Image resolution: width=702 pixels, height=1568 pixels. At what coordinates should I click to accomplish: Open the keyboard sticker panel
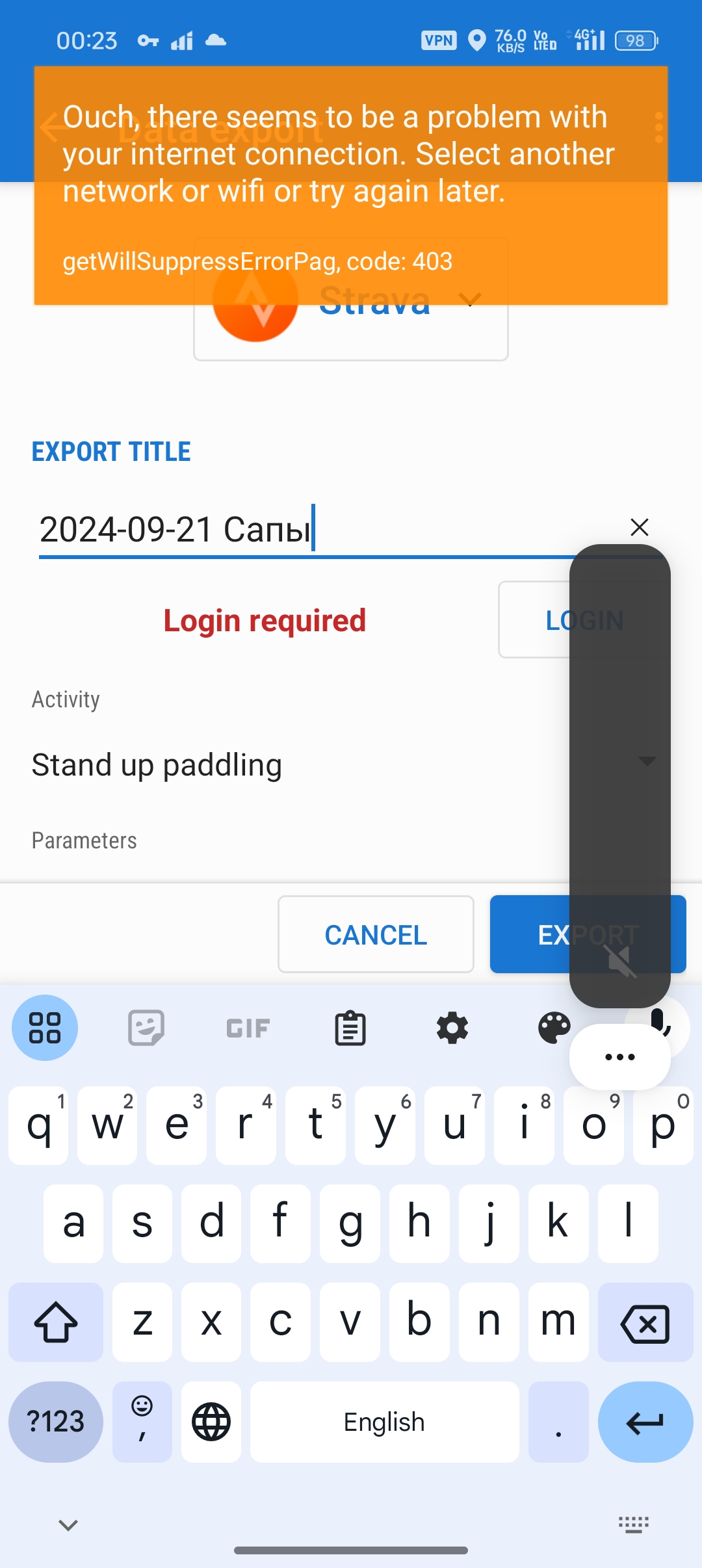tap(146, 1028)
